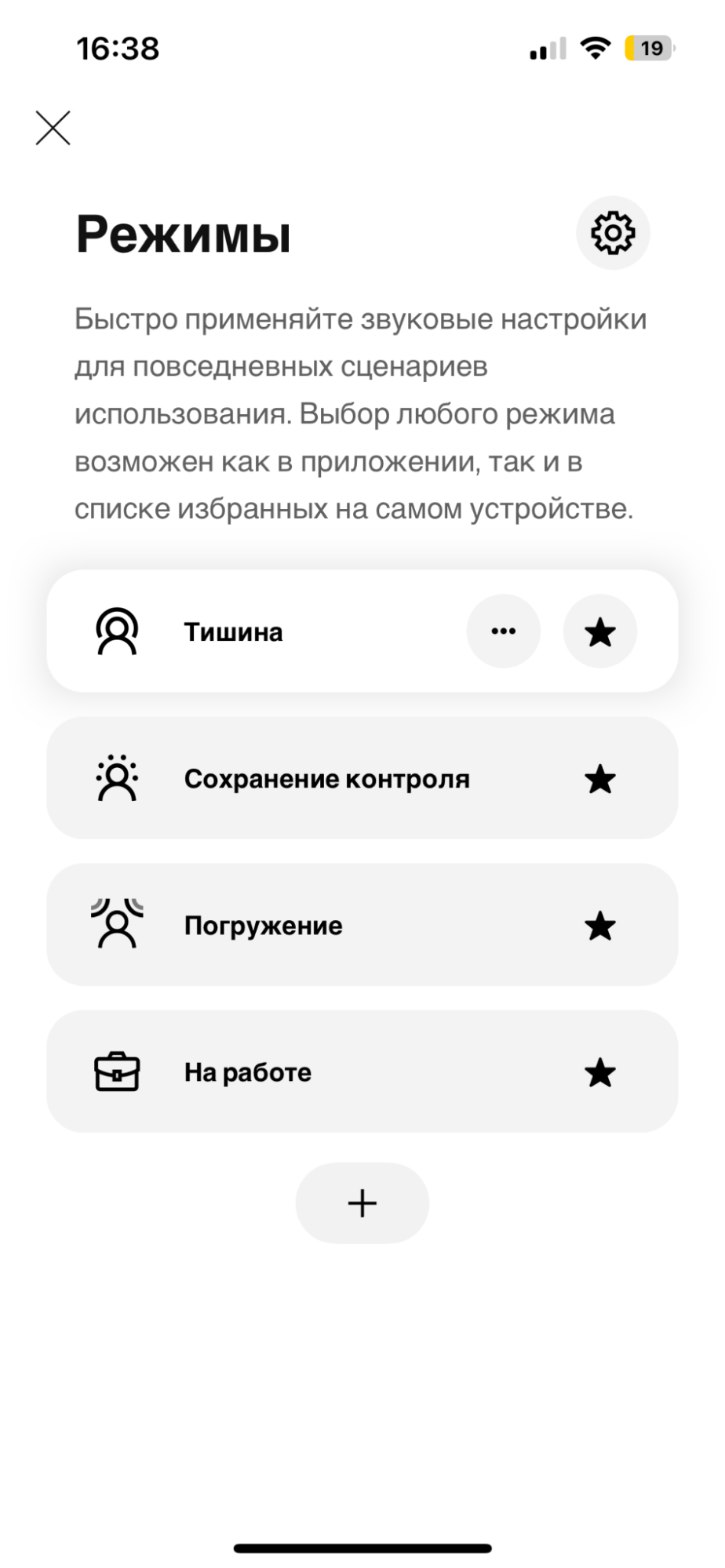
Task: Select the На работе mode
Action: coord(247,1072)
